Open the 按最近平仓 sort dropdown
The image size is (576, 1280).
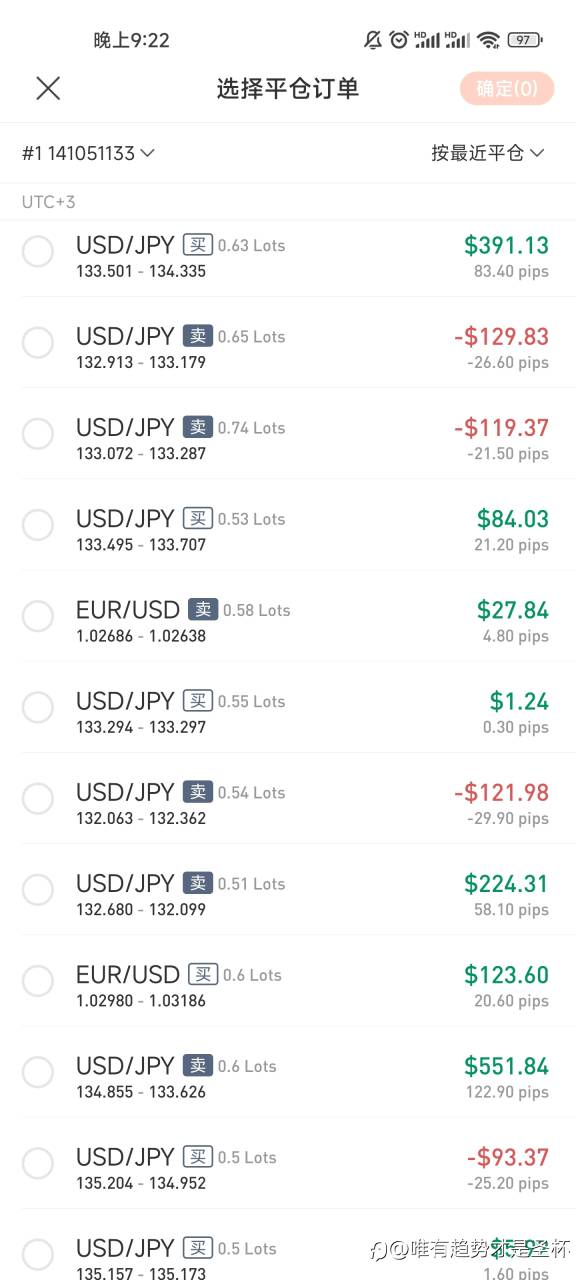pos(487,153)
